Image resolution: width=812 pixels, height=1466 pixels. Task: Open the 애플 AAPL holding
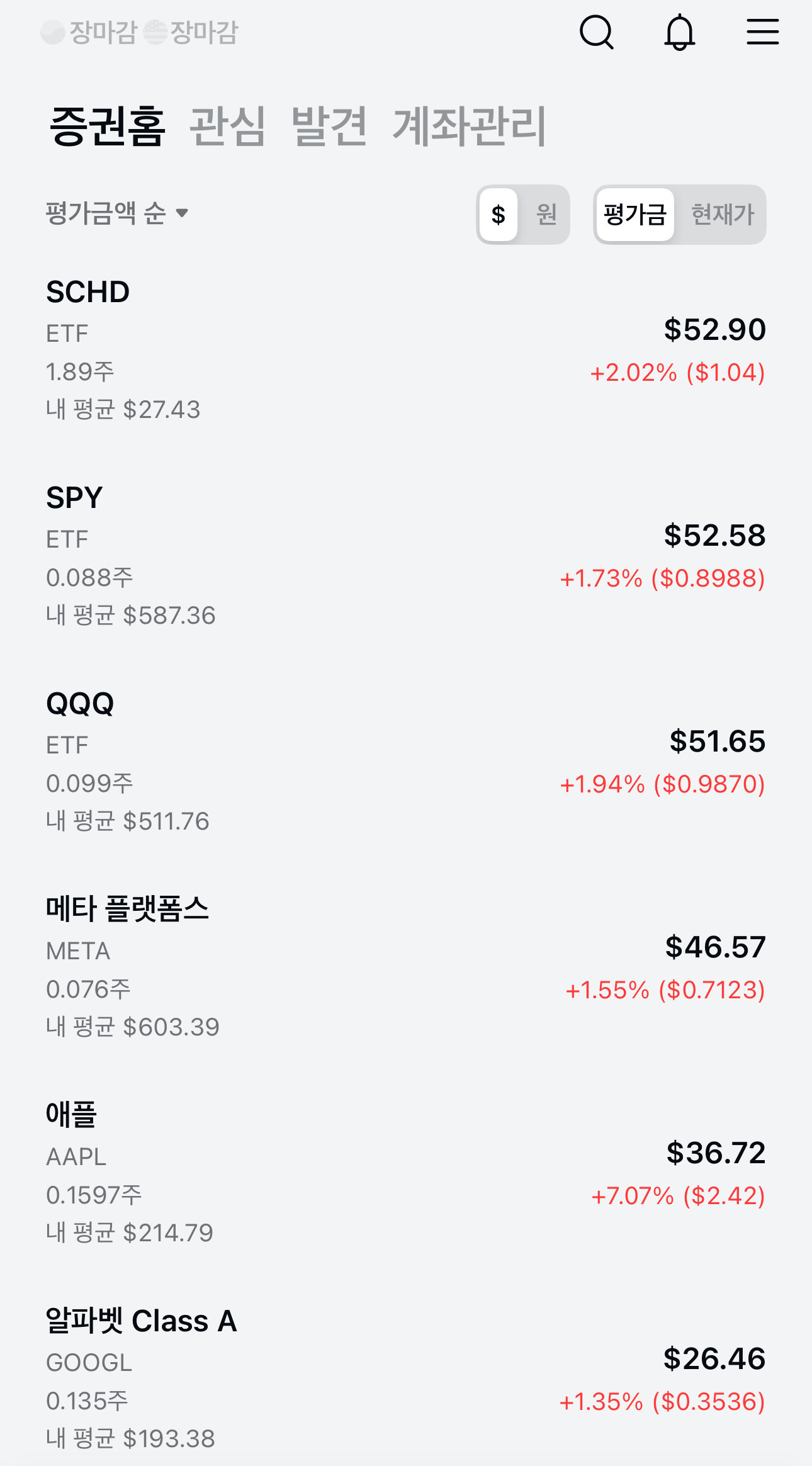coord(406,1173)
